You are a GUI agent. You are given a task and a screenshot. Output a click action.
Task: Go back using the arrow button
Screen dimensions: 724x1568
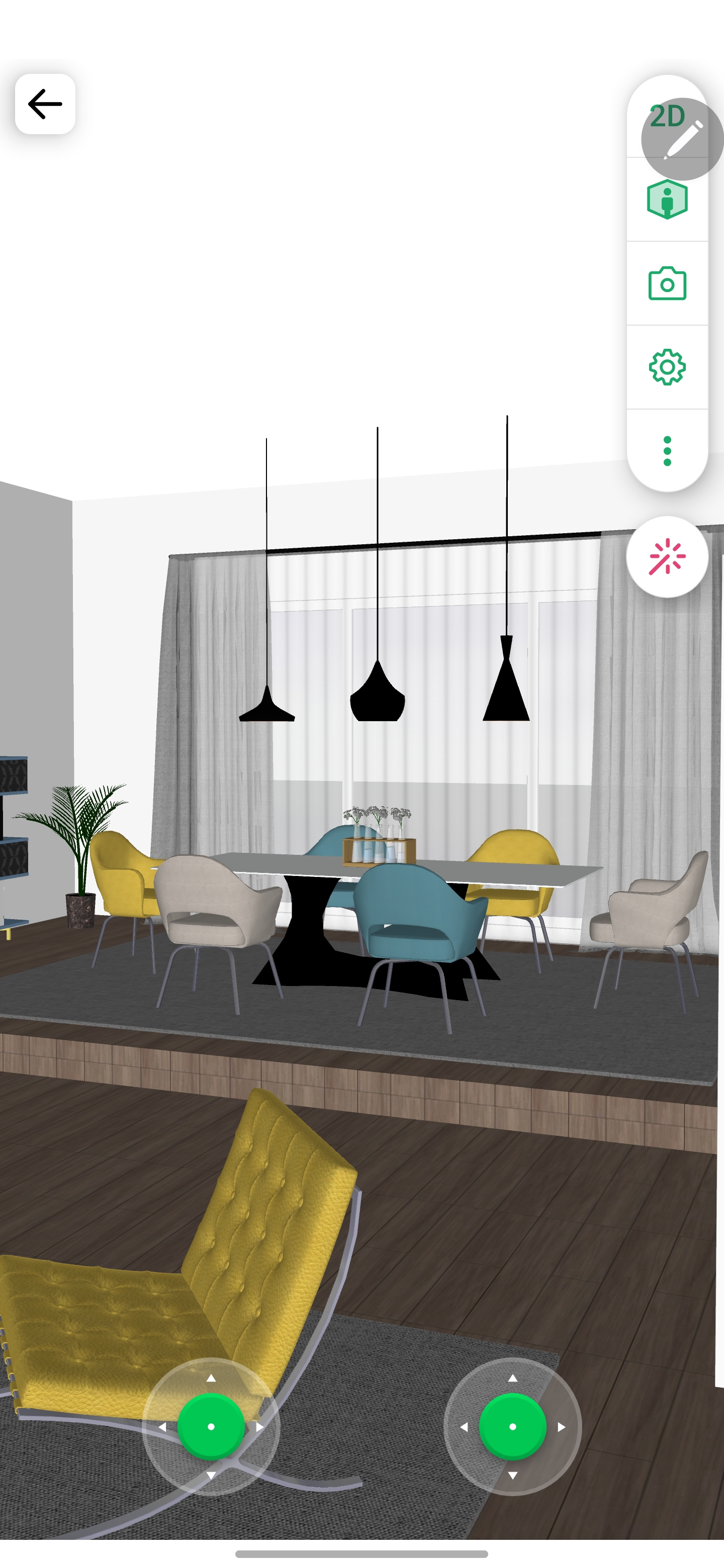(45, 104)
